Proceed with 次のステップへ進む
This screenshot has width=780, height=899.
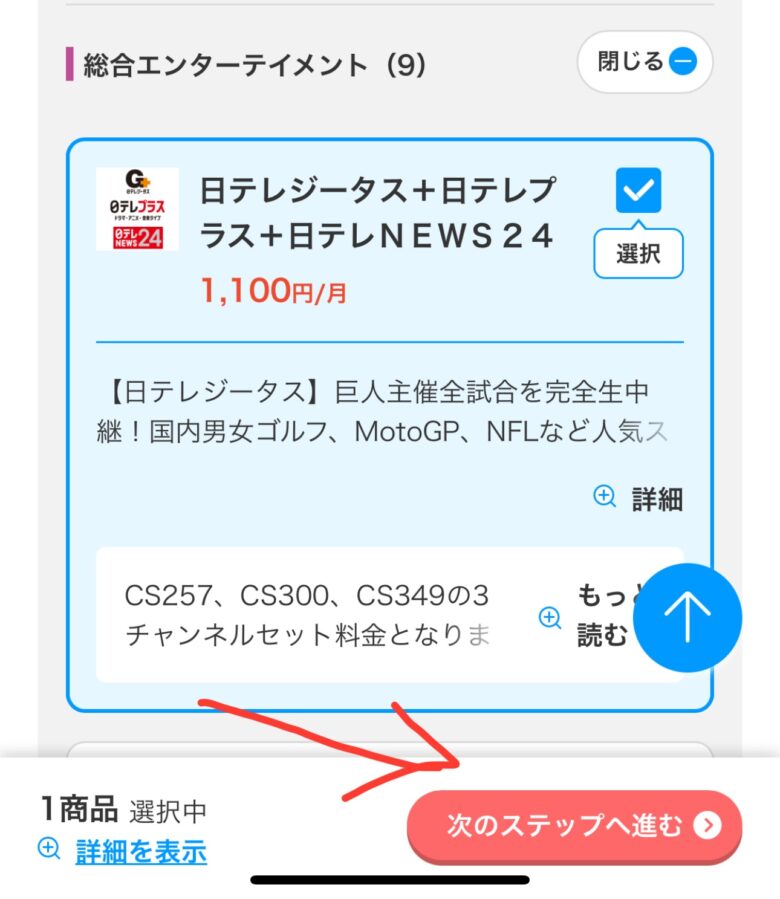[574, 825]
